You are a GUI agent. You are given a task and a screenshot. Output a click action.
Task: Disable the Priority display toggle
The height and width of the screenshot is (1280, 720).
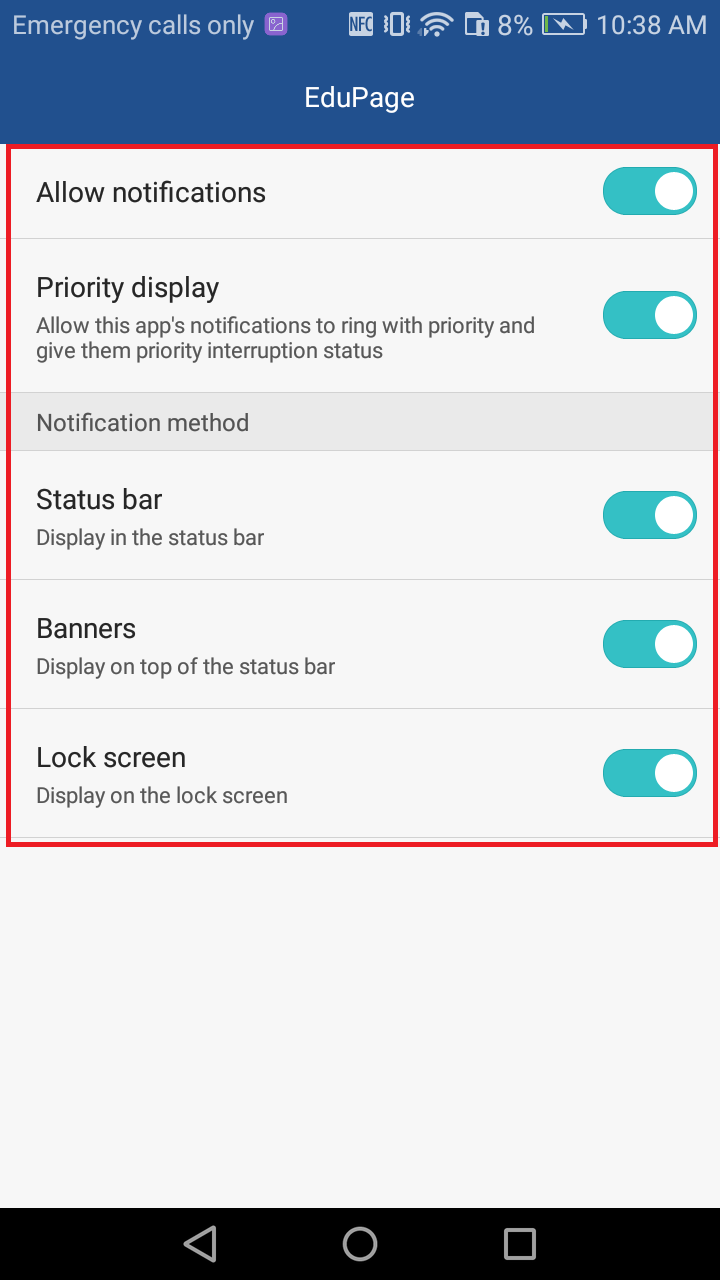point(650,315)
